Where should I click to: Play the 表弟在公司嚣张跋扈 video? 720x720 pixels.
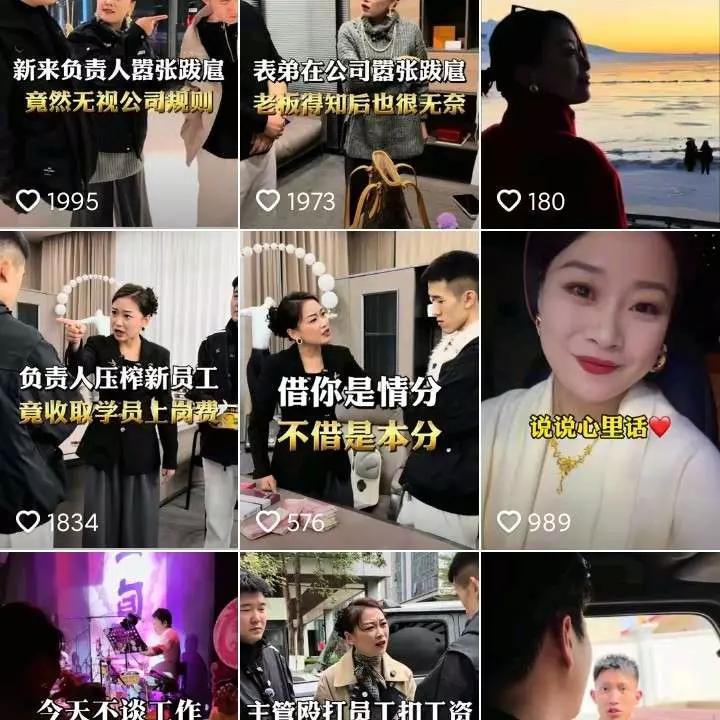click(359, 113)
